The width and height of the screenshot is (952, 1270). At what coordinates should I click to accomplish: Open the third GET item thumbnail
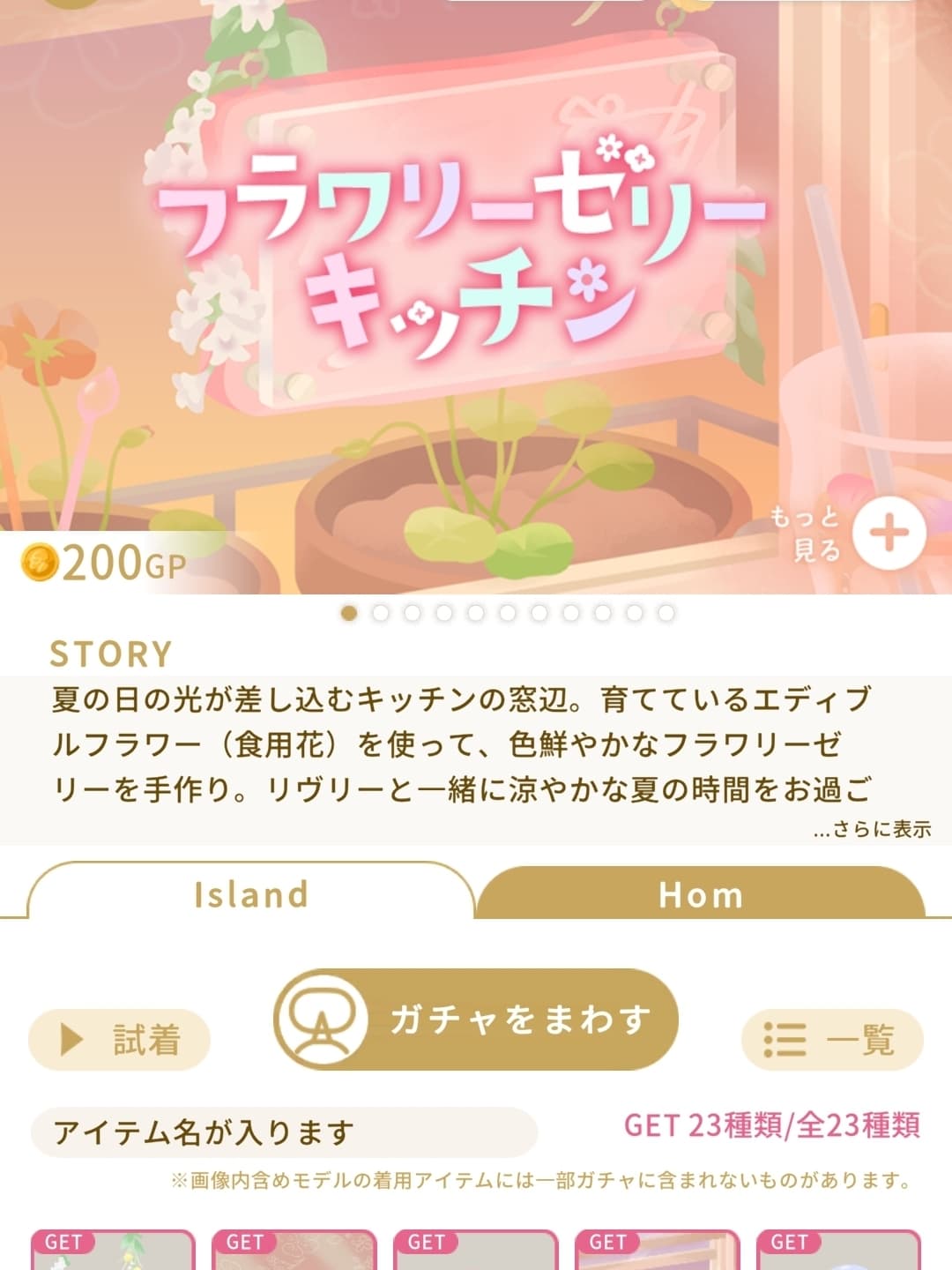coord(476,1251)
